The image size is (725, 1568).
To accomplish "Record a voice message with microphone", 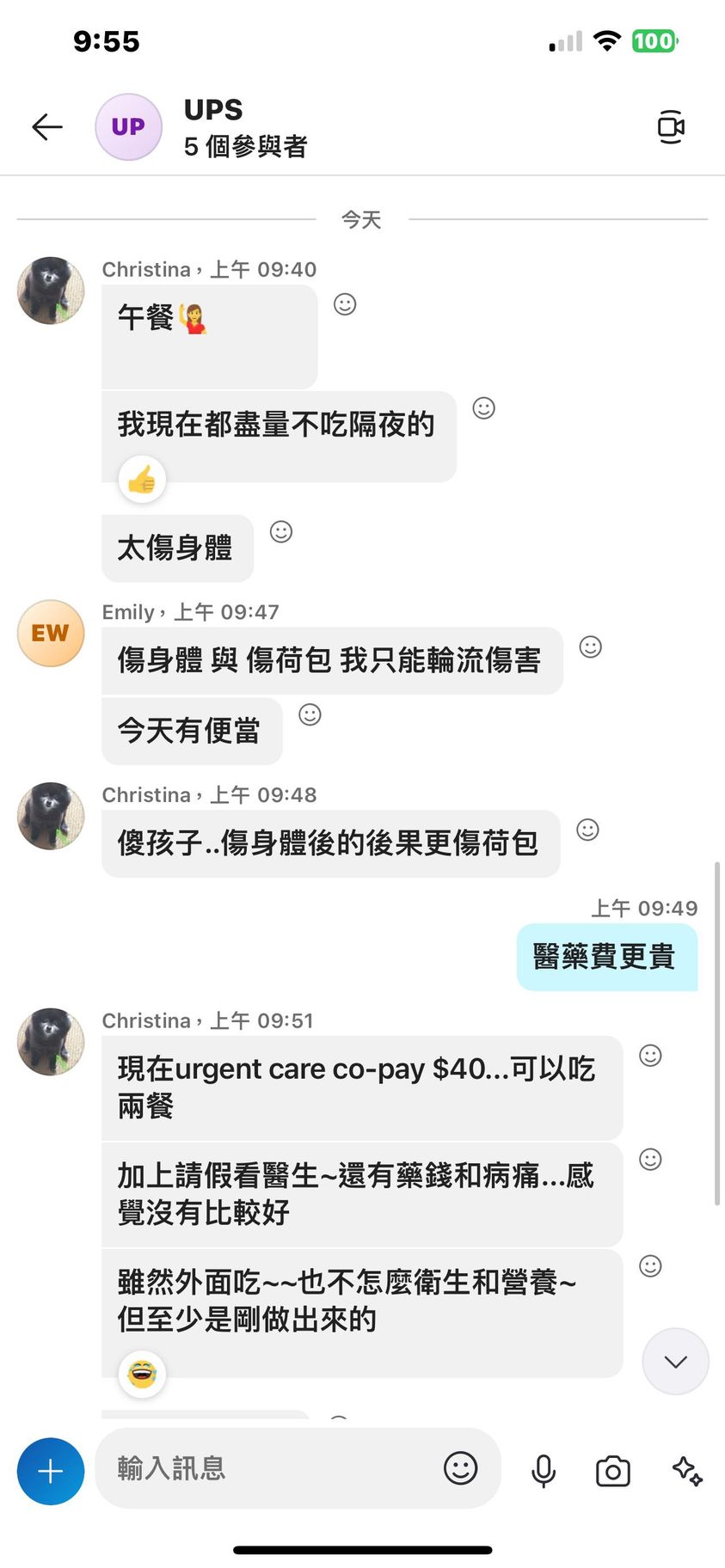I will 544,1471.
